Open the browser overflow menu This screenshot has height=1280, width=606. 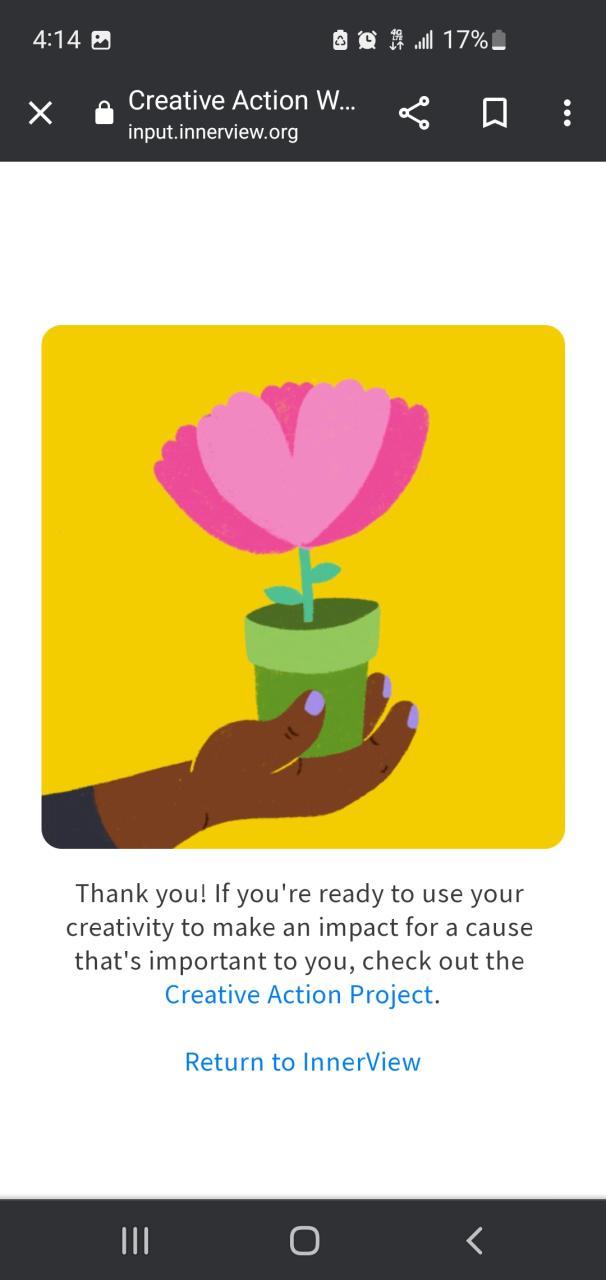(x=567, y=113)
